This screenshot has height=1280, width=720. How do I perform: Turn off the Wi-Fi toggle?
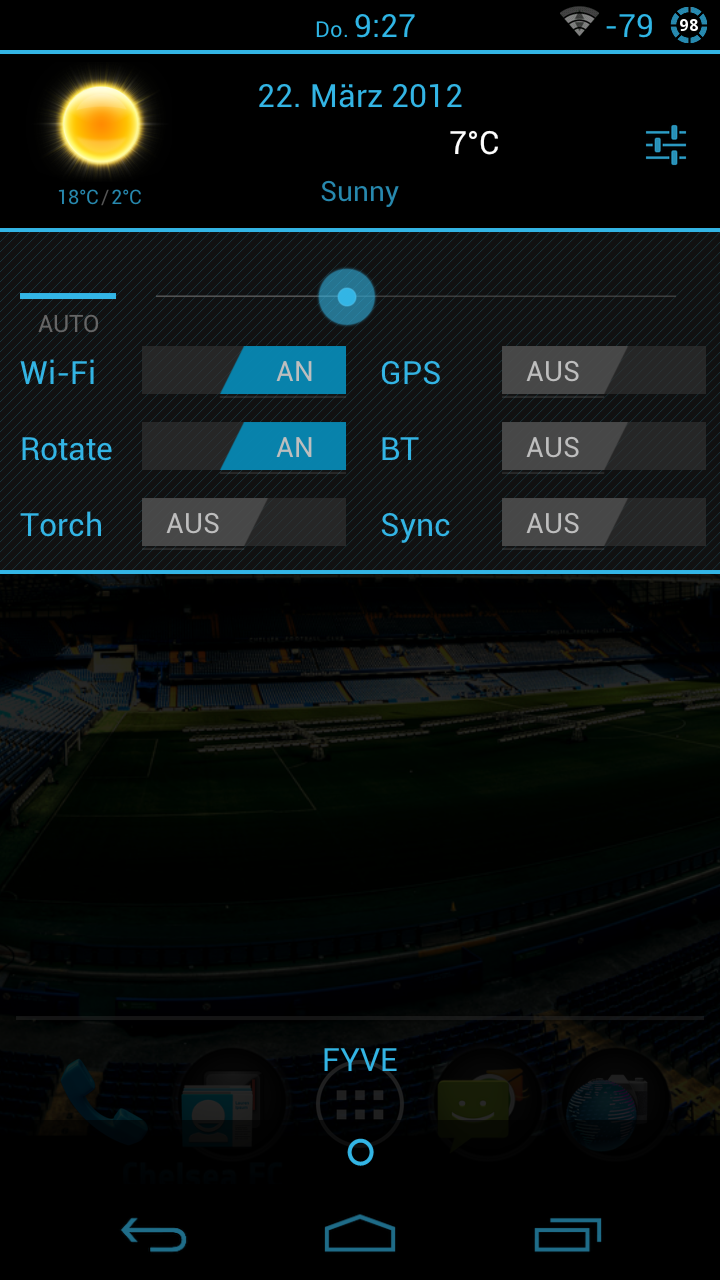[x=244, y=372]
